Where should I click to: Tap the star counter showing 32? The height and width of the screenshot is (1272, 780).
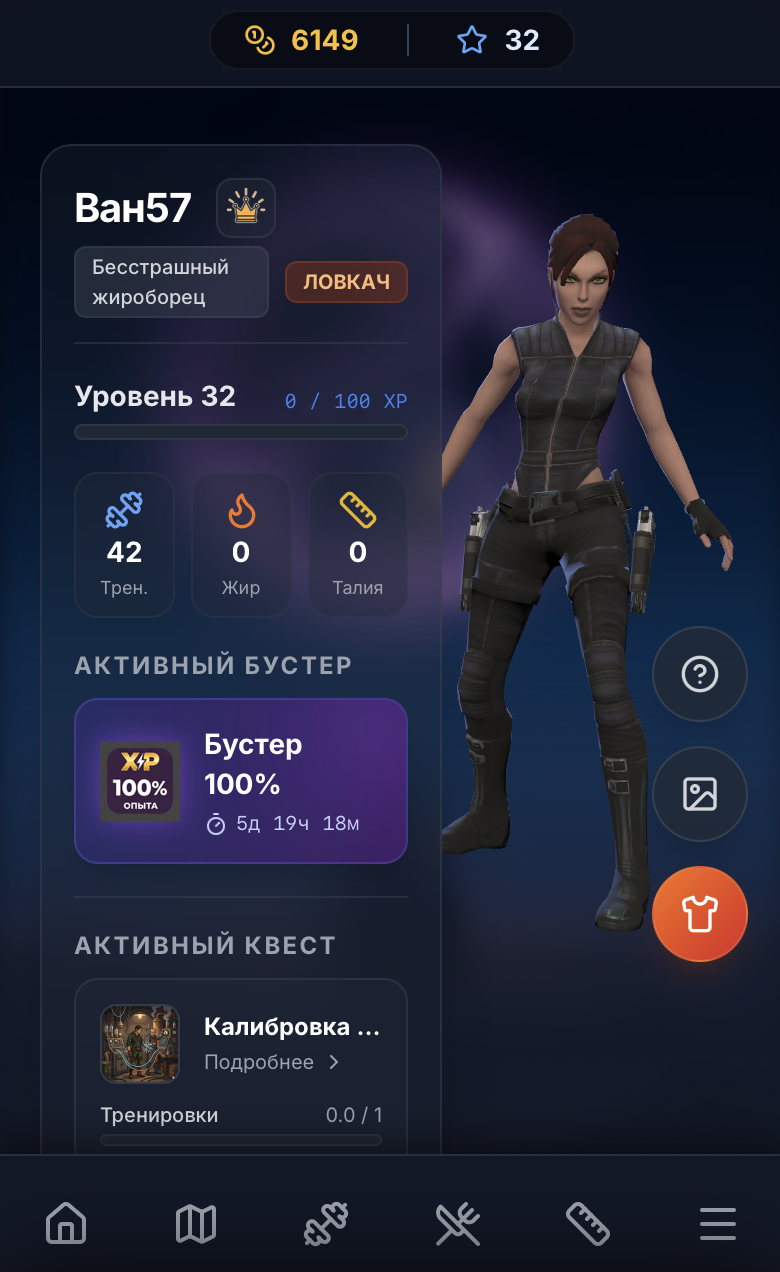tap(500, 38)
